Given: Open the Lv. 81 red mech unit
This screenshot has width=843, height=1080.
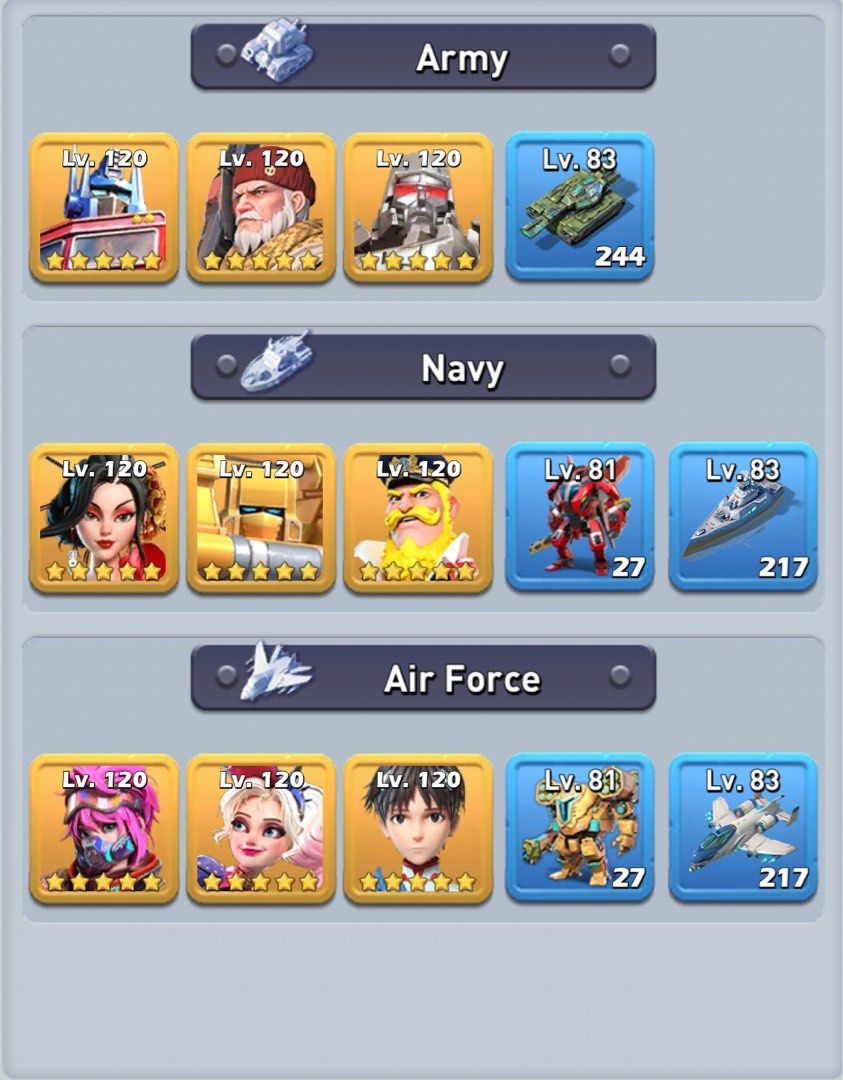Looking at the screenshot, I should click(580, 517).
